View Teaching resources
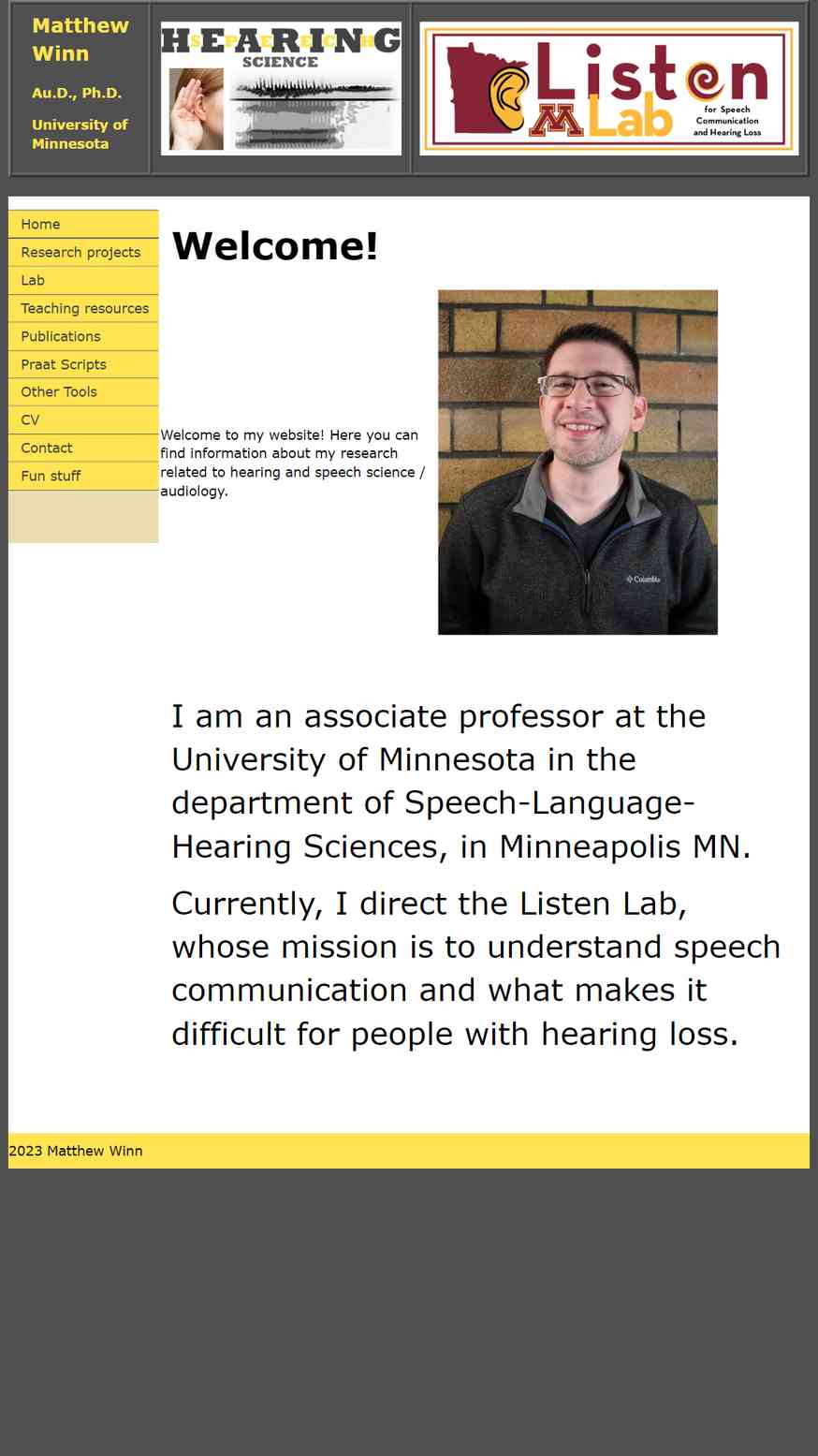 click(x=83, y=308)
